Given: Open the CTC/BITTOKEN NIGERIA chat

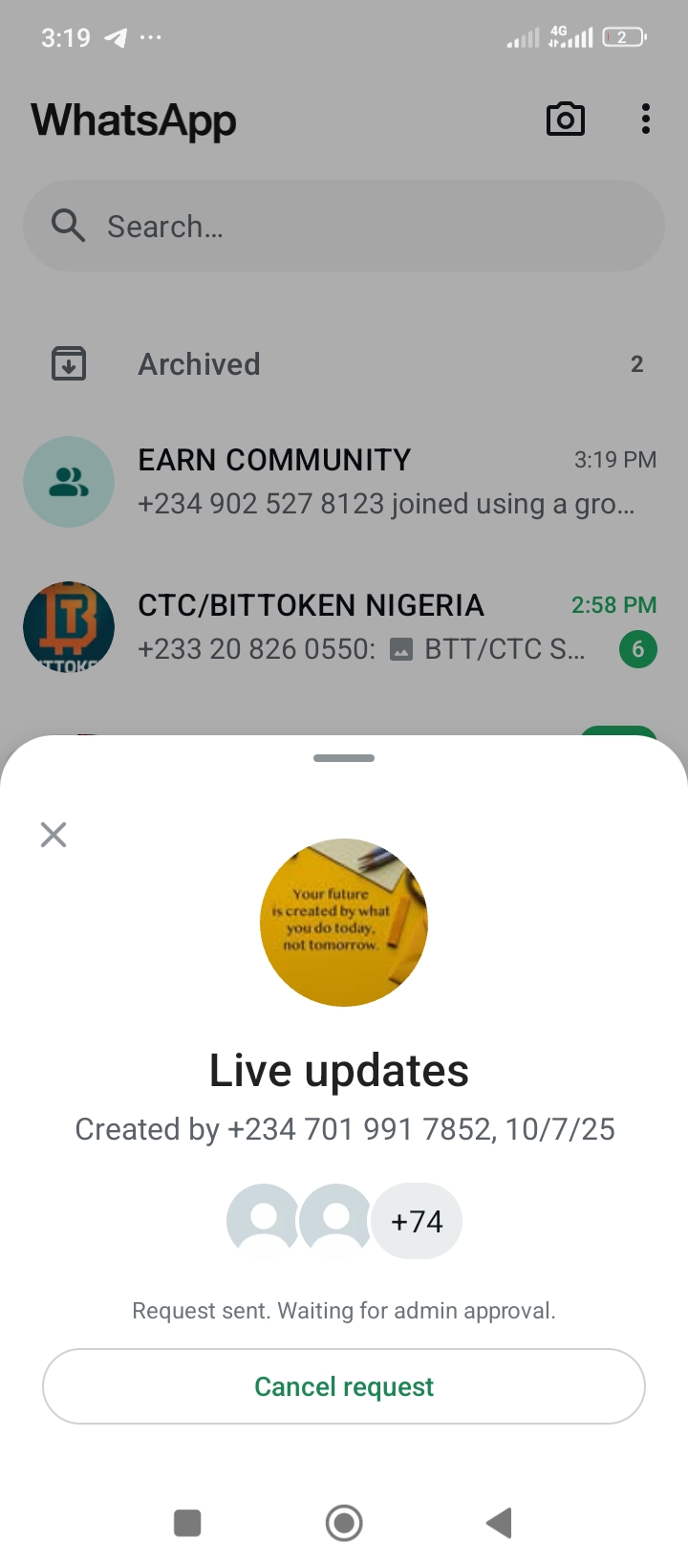Looking at the screenshot, I should tap(344, 627).
